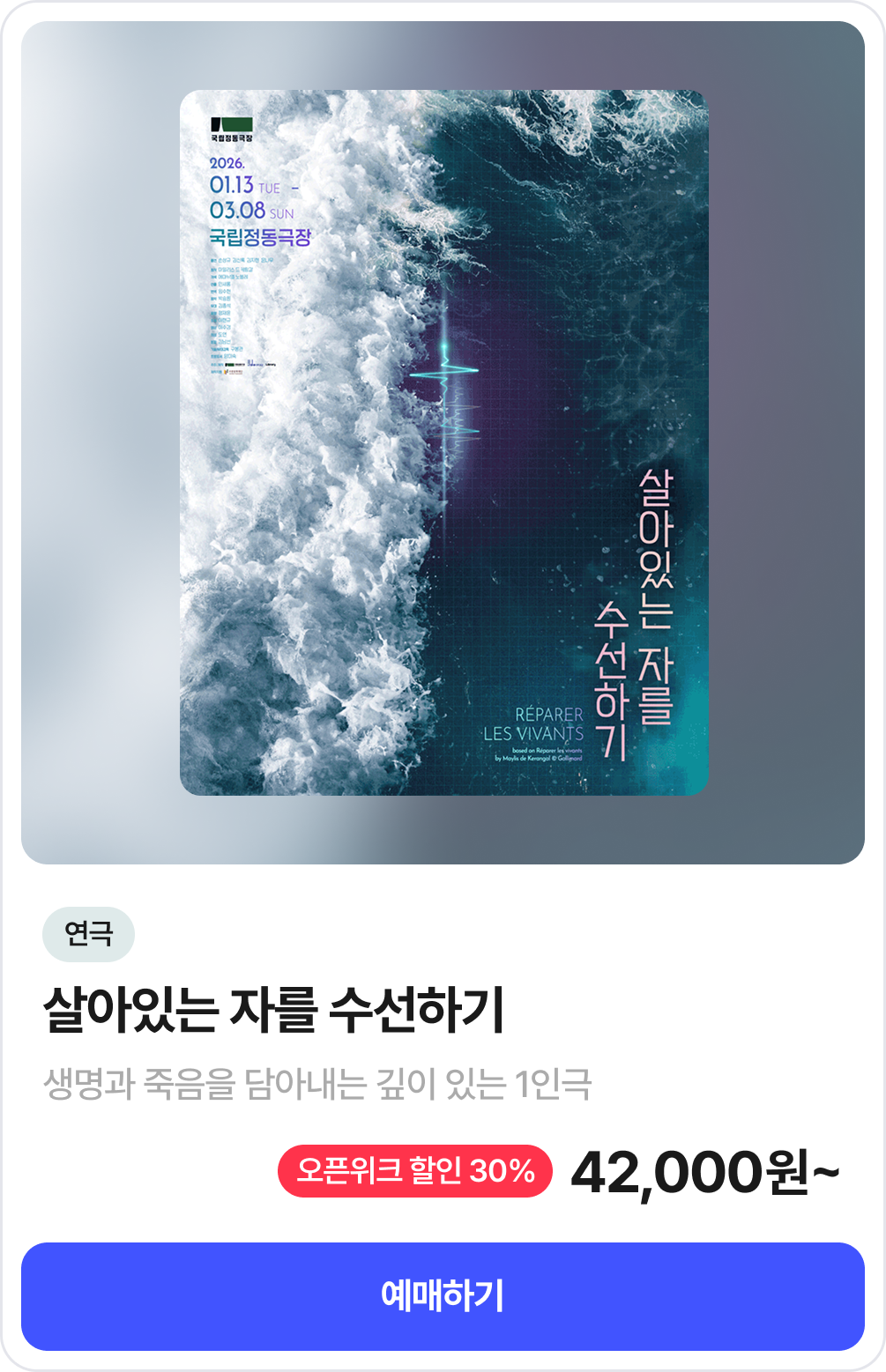
Task: Open the 살아있는 자를 수선하기 poster tile
Action: [443, 442]
